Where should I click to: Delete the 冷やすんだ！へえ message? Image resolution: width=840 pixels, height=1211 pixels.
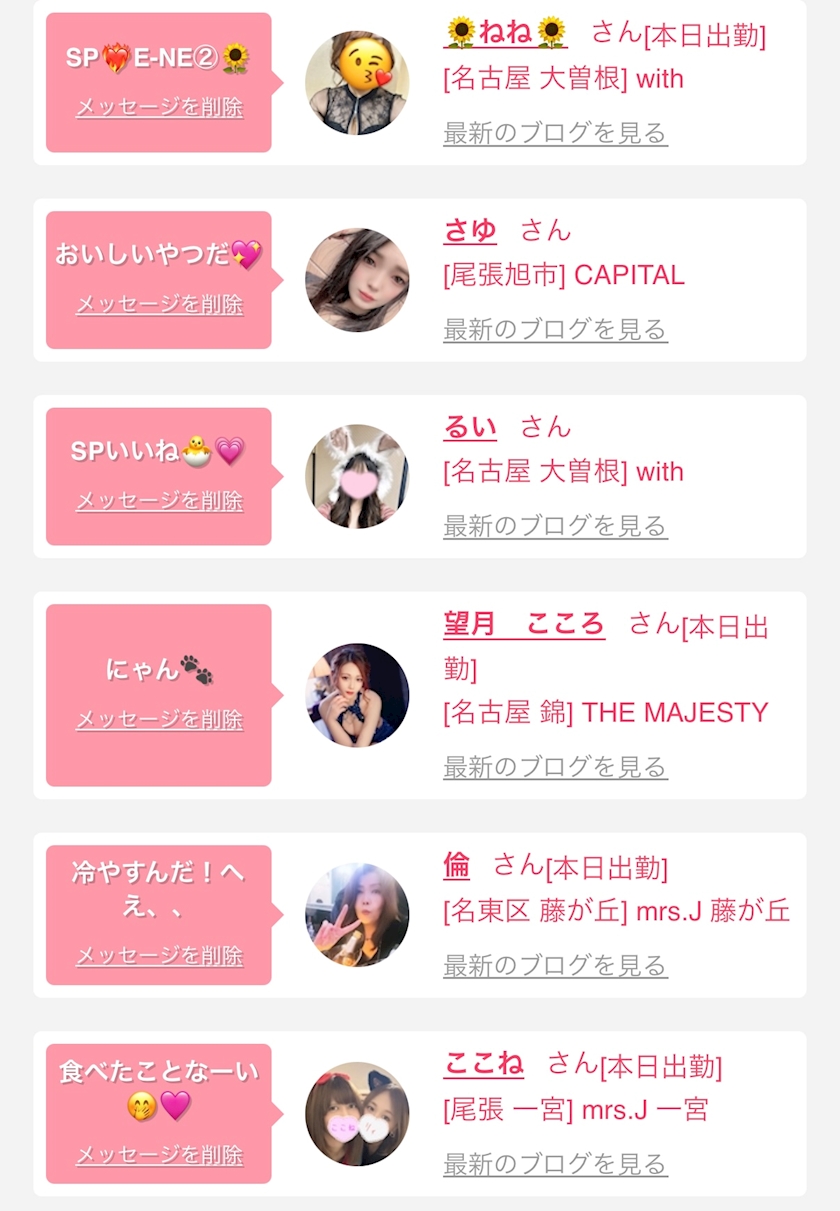[159, 956]
